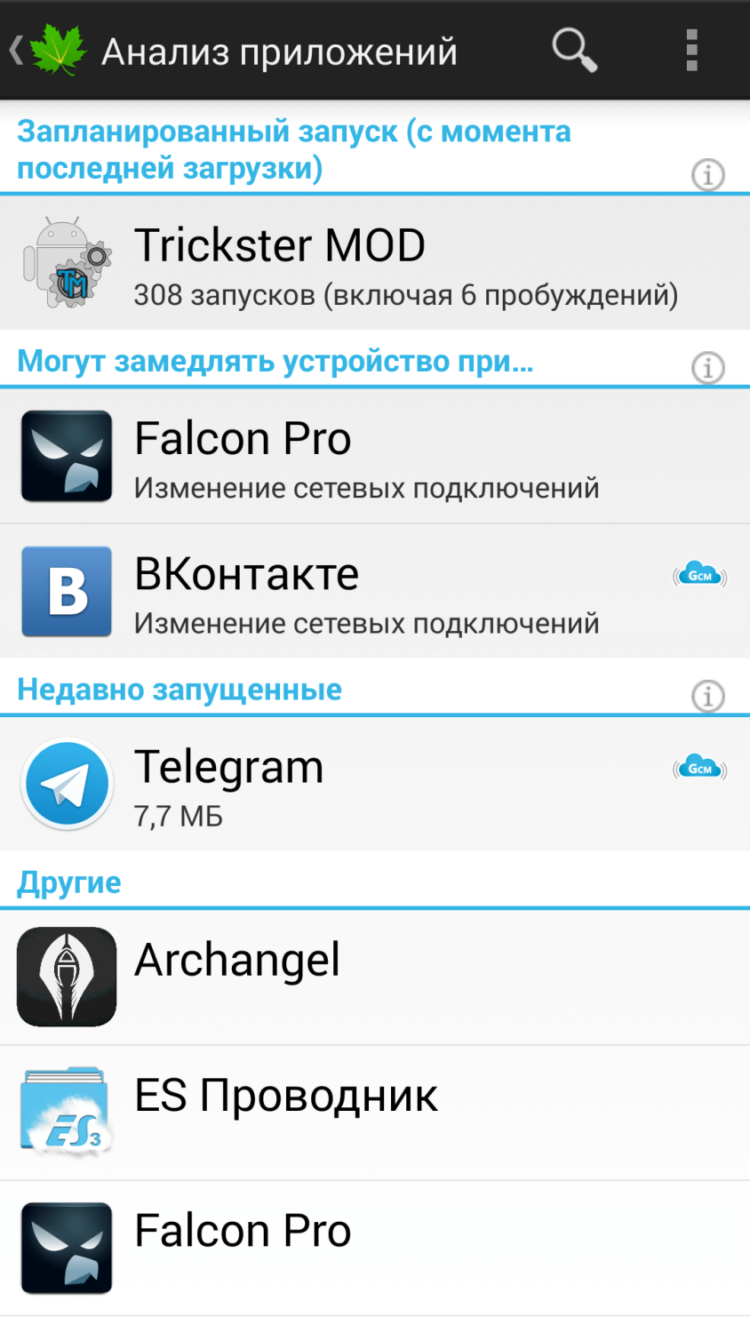Select the ES Проводник app icon
750x1333 pixels.
[66, 1112]
